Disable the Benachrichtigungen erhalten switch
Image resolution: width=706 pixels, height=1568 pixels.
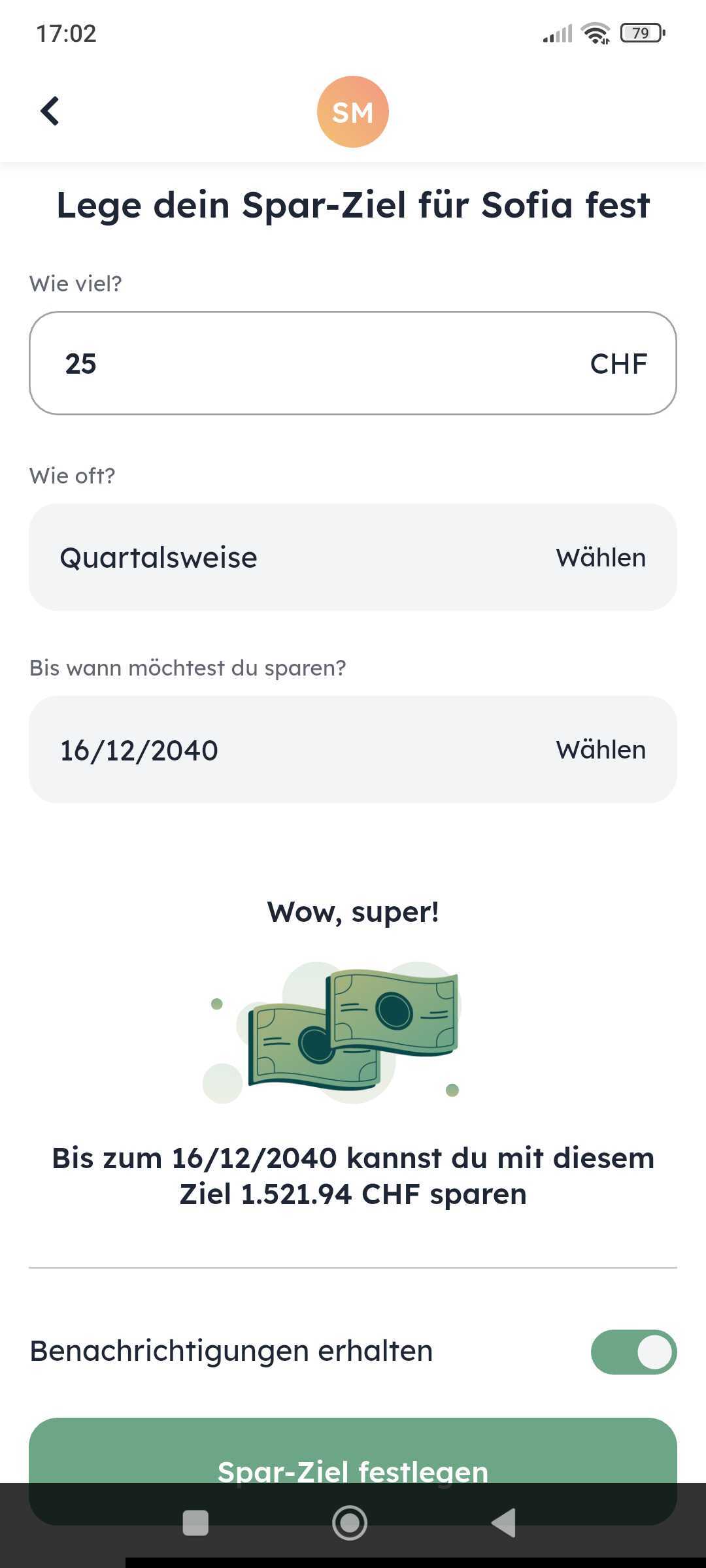633,1352
